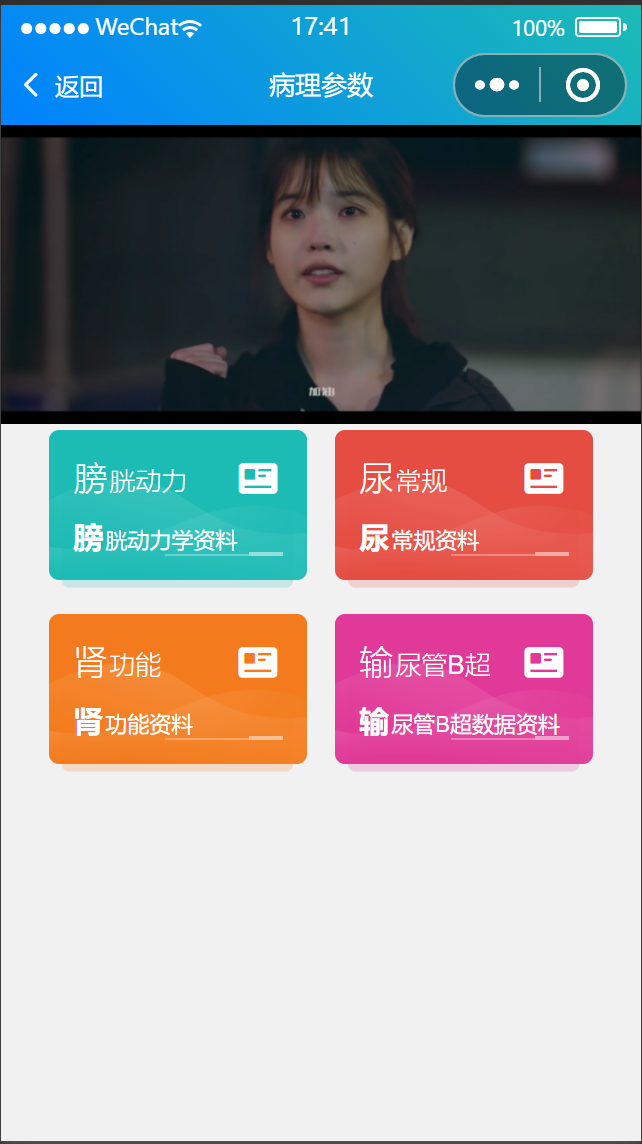Open the 输尿管B超 card
The height and width of the screenshot is (1144, 642).
[x=464, y=689]
